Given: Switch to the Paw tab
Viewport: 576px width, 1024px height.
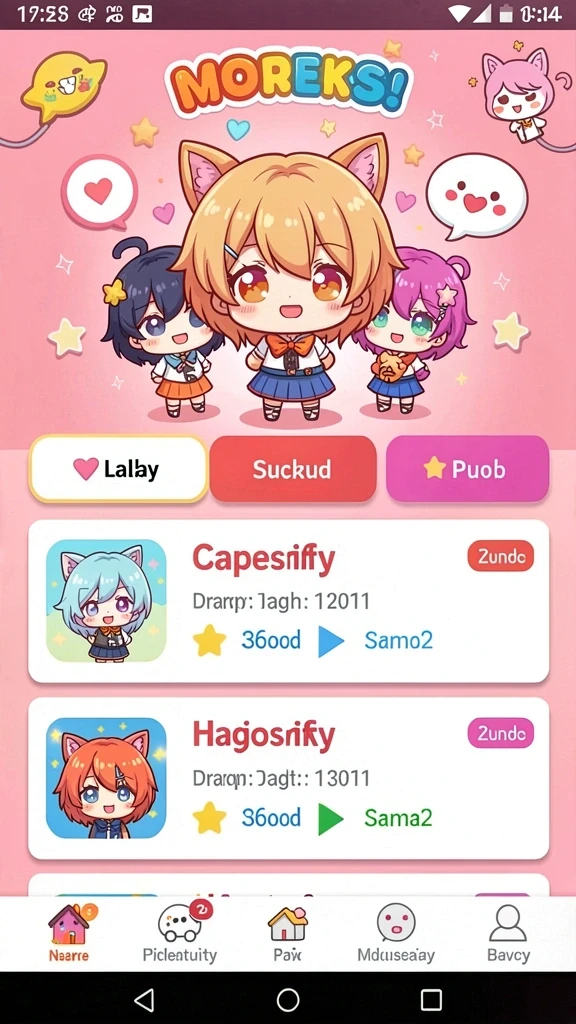Looking at the screenshot, I should (x=287, y=933).
